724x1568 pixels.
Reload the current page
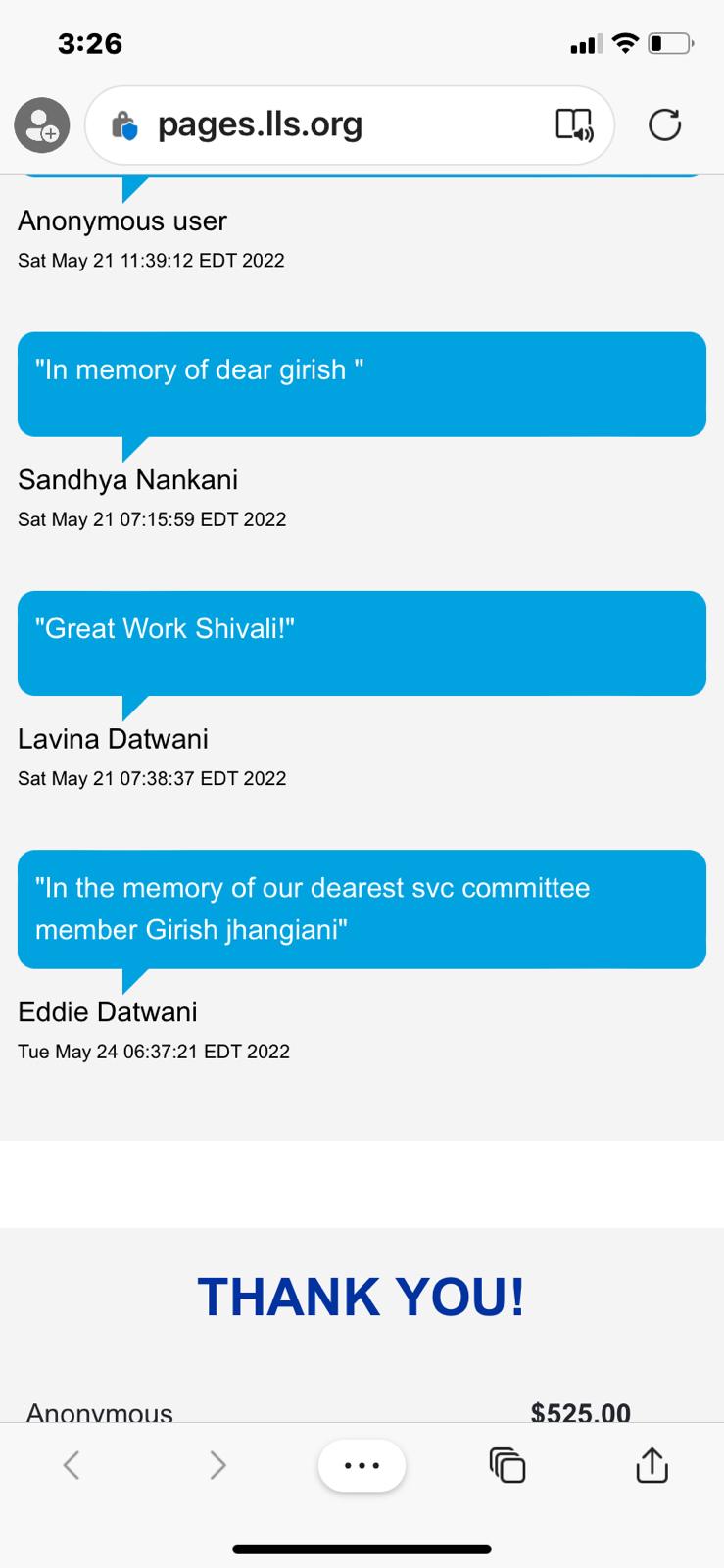point(664,125)
